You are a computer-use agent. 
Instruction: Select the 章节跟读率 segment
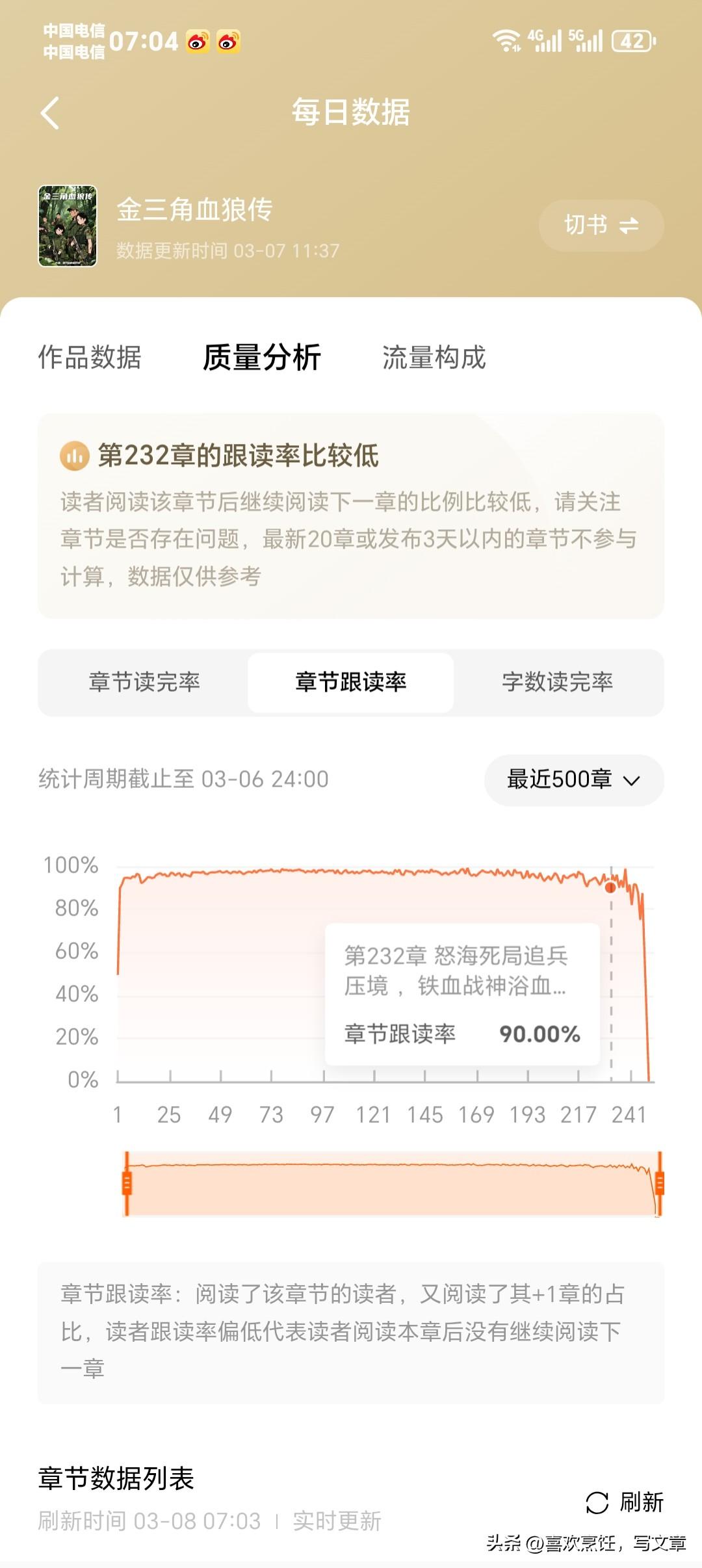[x=350, y=682]
